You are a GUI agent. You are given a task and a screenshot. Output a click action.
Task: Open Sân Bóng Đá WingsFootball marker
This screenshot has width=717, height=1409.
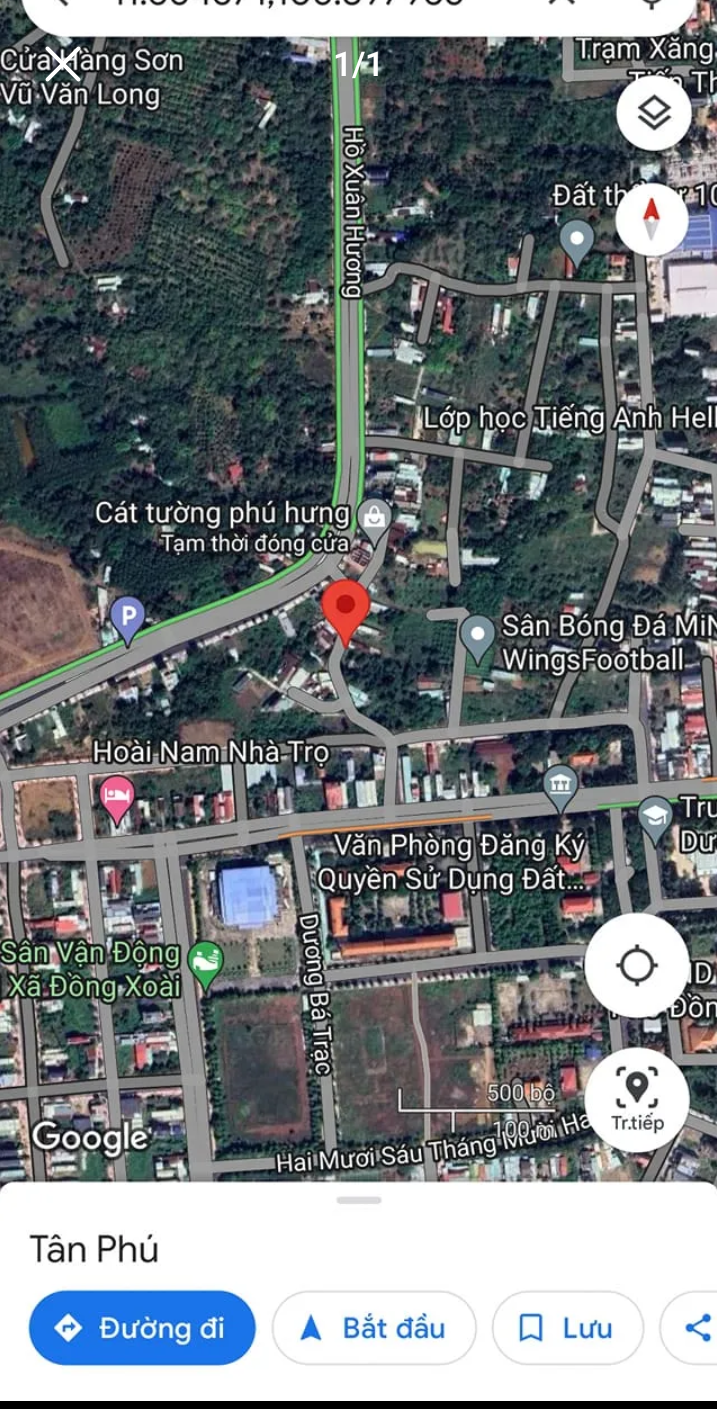(x=478, y=639)
